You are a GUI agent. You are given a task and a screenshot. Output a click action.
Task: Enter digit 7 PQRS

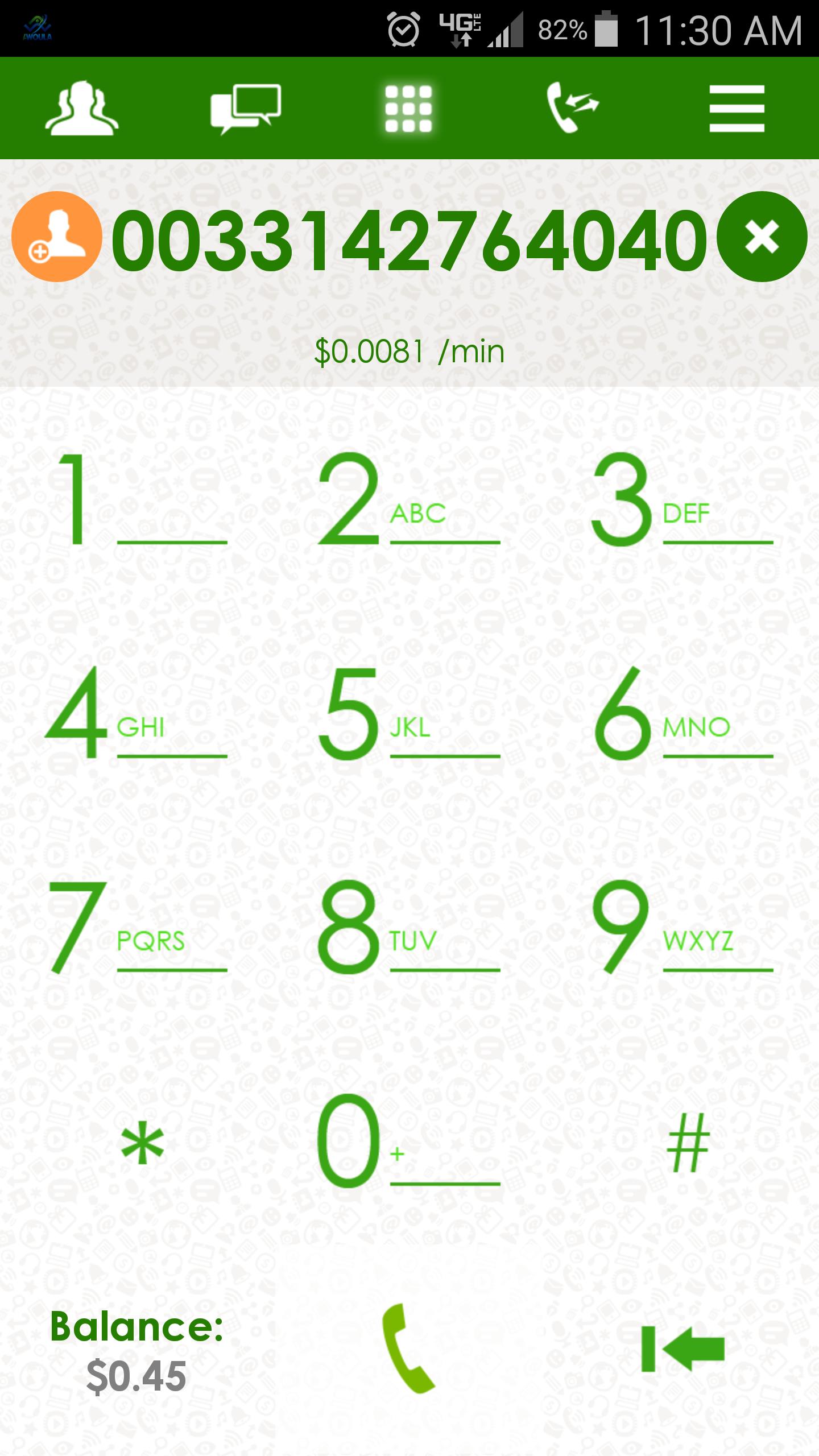coord(136,927)
